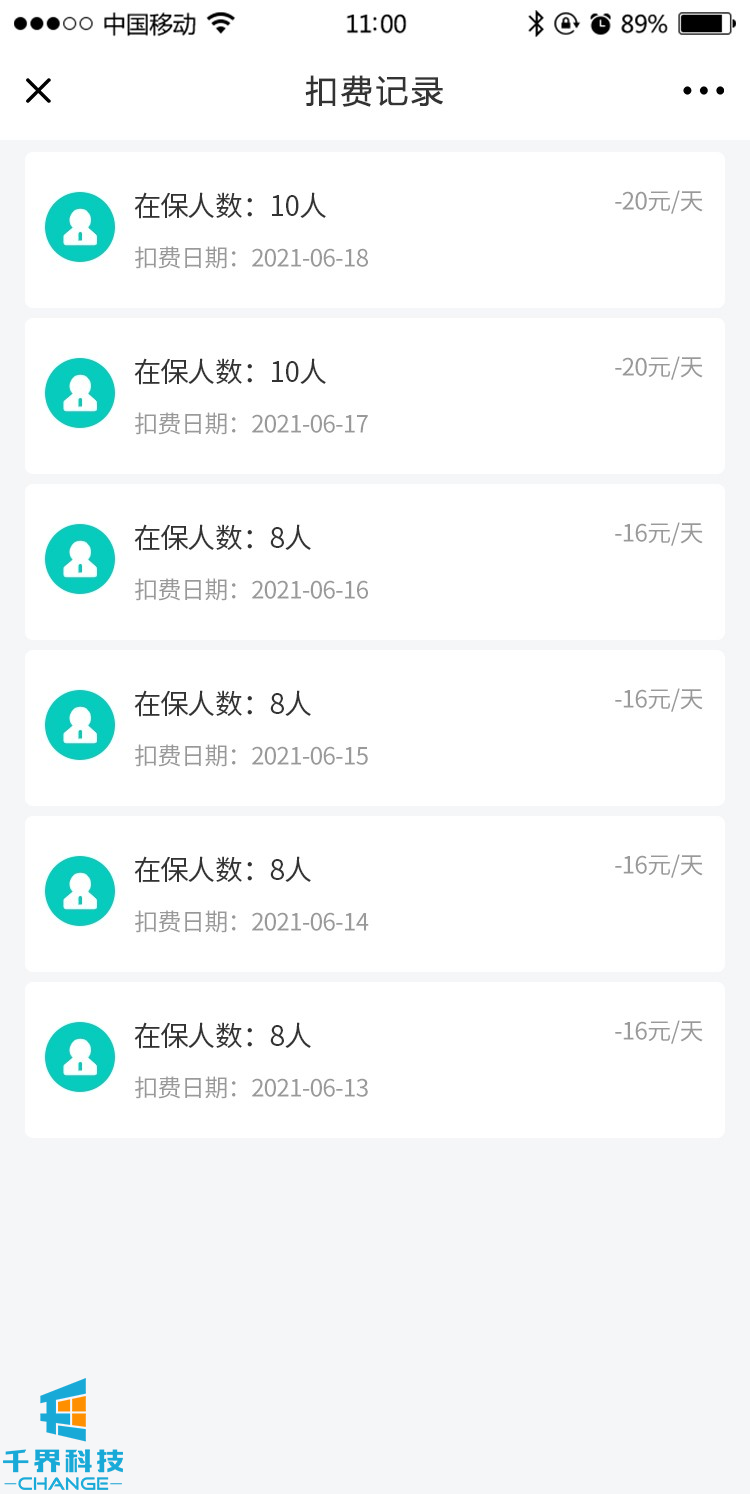Close the 扣费记录 page
This screenshot has height=1494, width=750.
coord(38,91)
